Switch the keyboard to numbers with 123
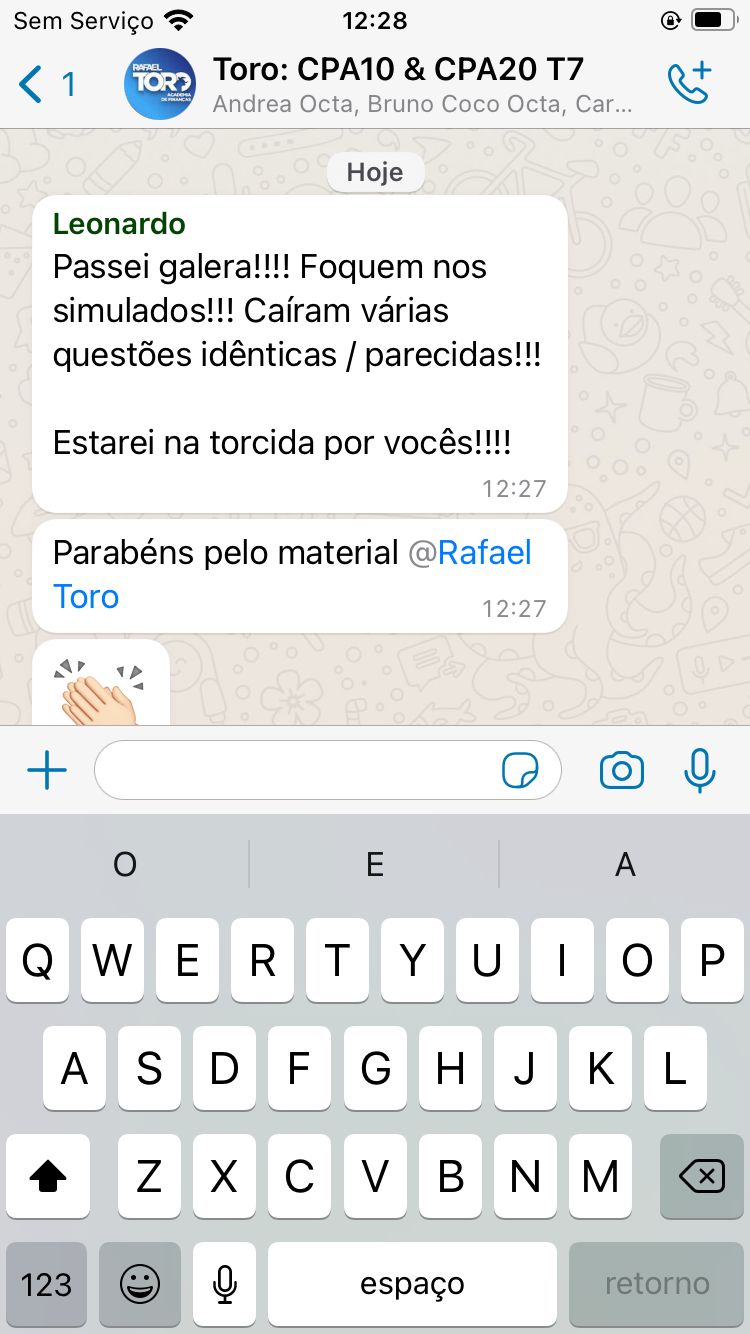 46,1284
